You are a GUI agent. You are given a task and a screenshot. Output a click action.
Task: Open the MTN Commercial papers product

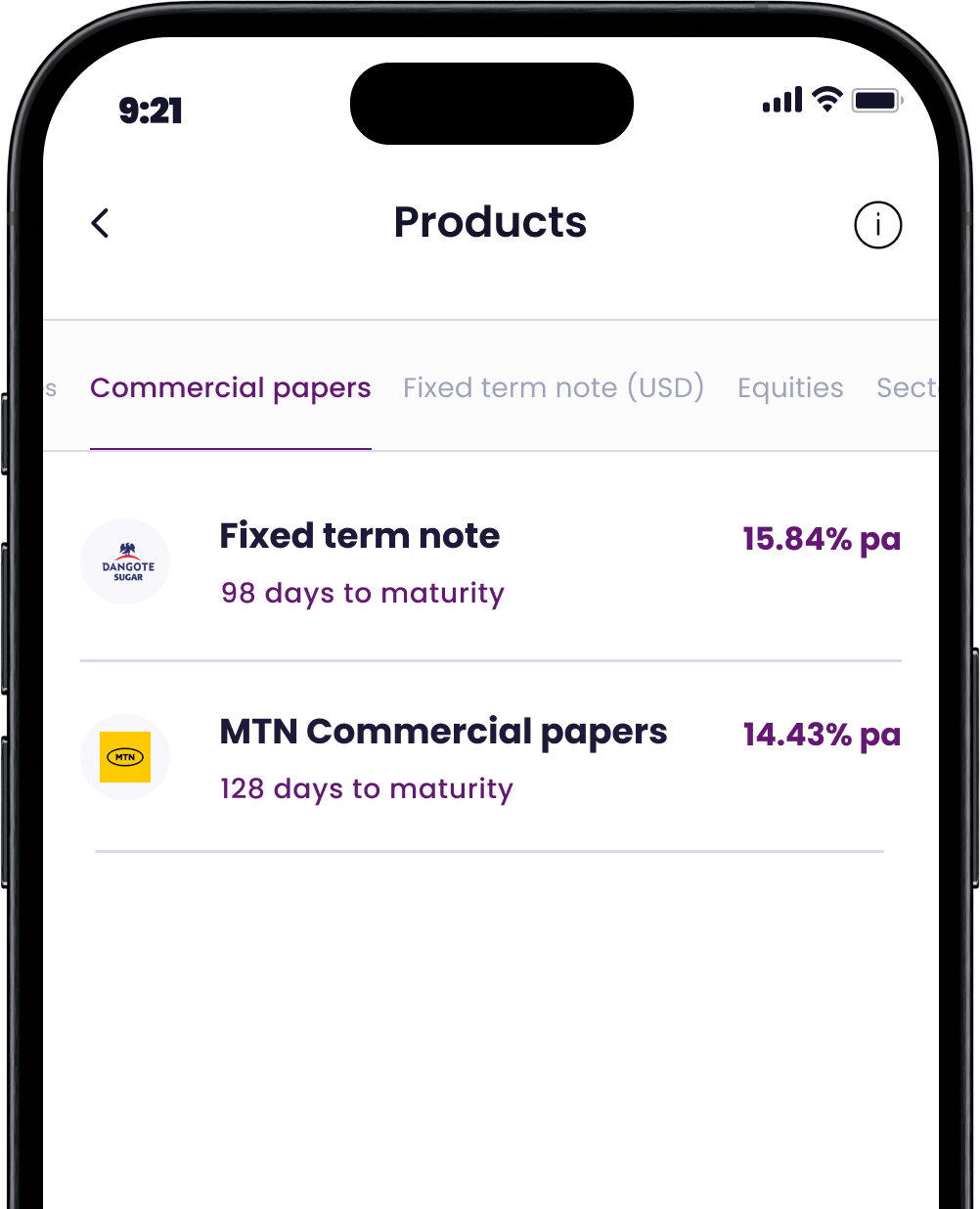tap(443, 758)
